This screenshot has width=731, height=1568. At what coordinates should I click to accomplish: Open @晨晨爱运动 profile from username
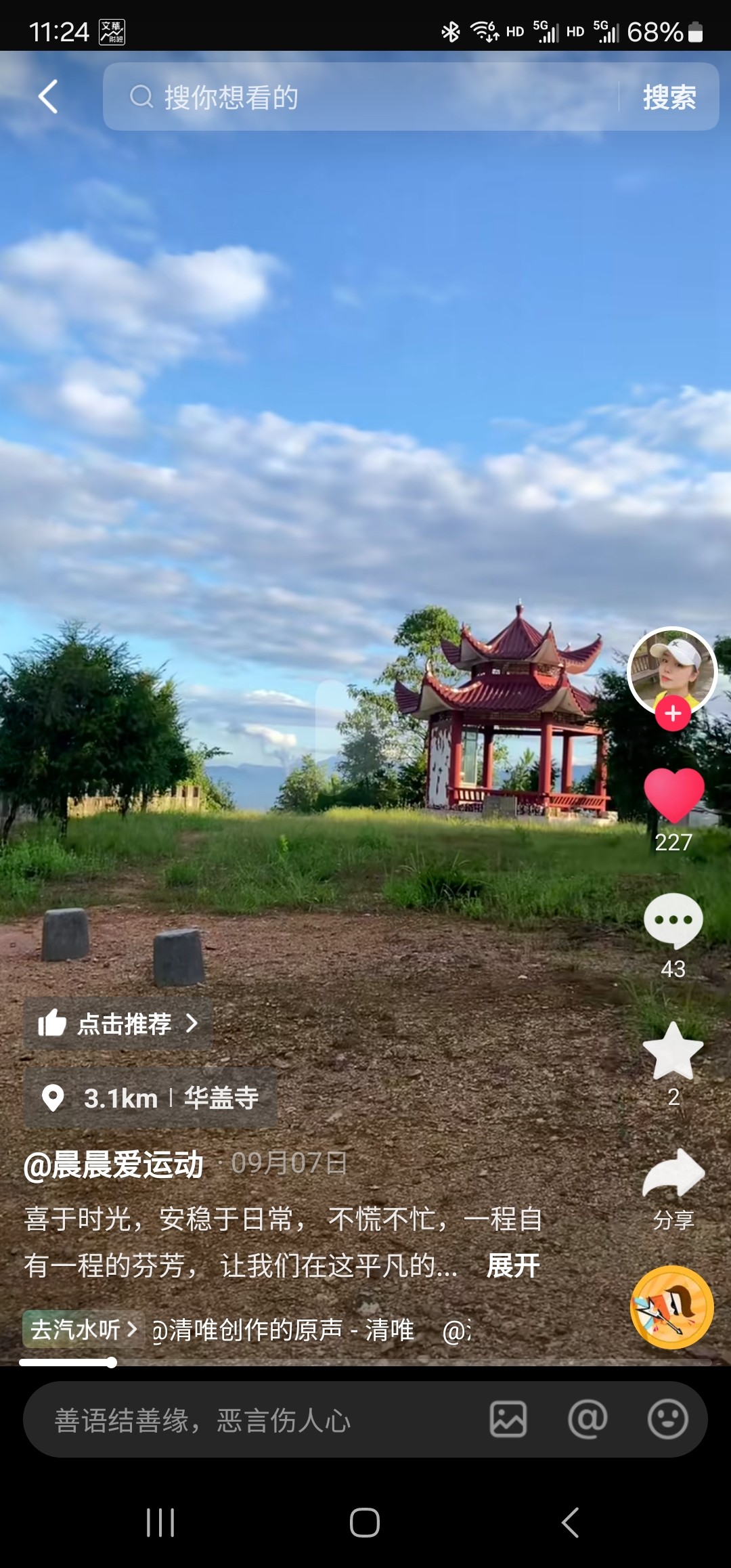coord(114,1164)
